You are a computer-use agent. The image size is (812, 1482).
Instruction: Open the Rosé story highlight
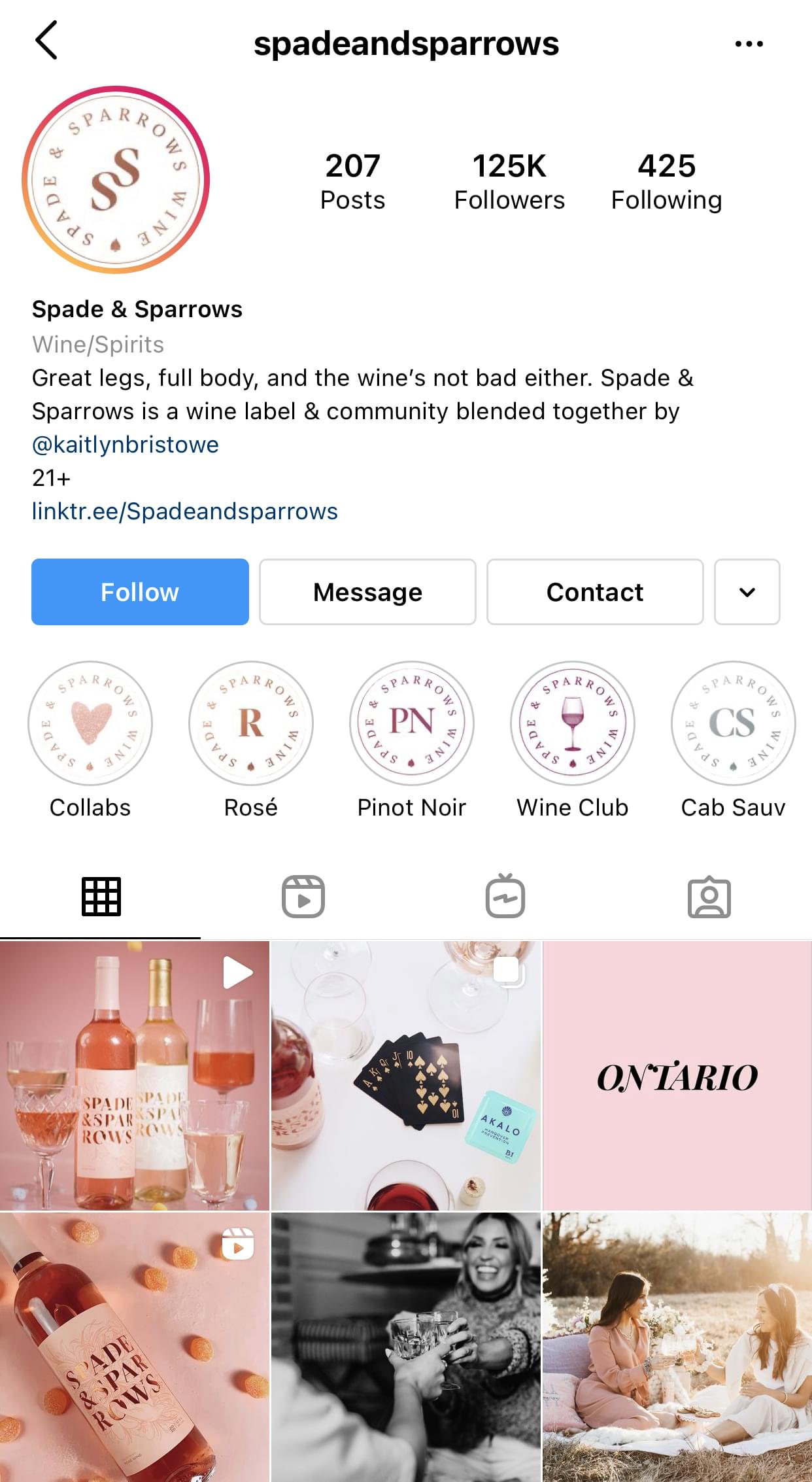click(251, 723)
